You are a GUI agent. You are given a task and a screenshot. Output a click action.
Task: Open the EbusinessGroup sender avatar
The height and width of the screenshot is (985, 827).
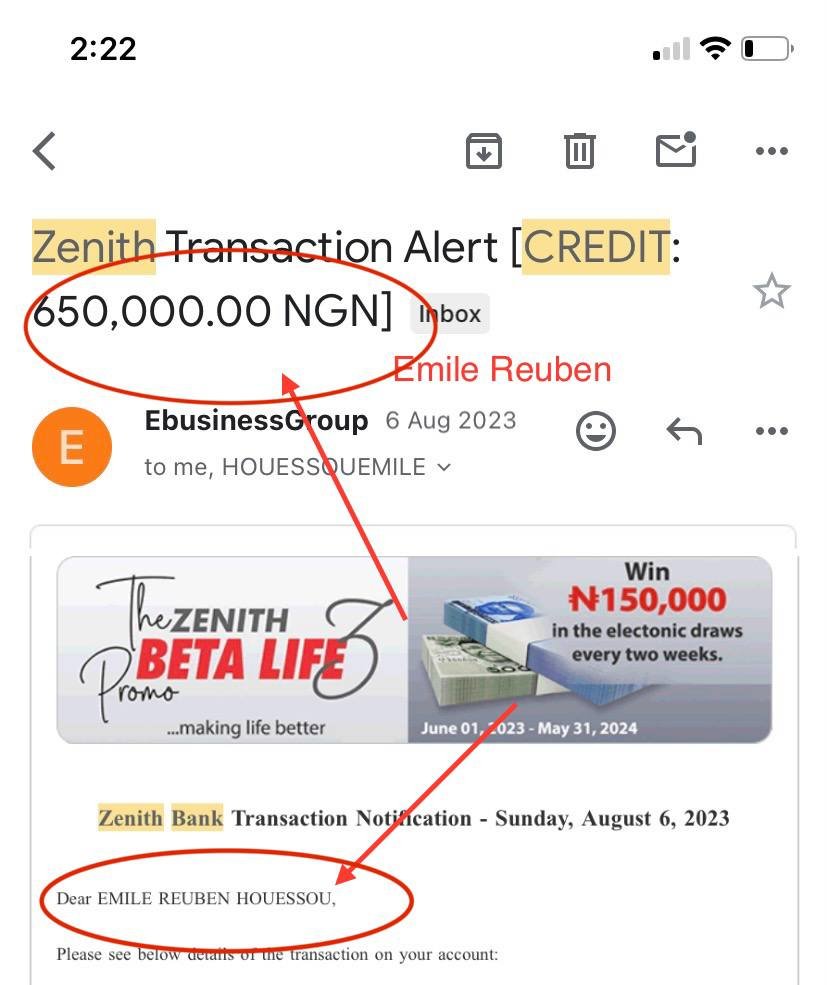72,447
